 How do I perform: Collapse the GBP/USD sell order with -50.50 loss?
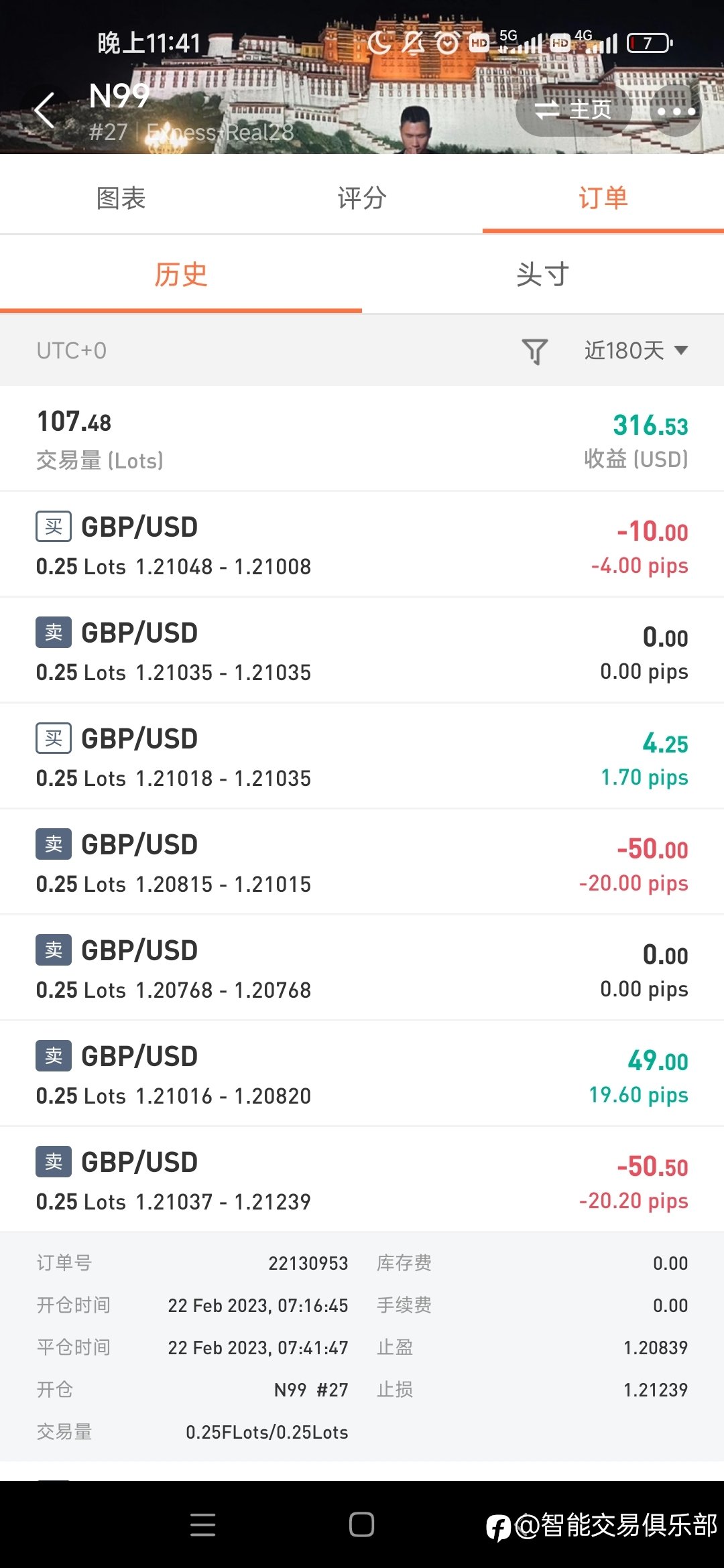[362, 1180]
